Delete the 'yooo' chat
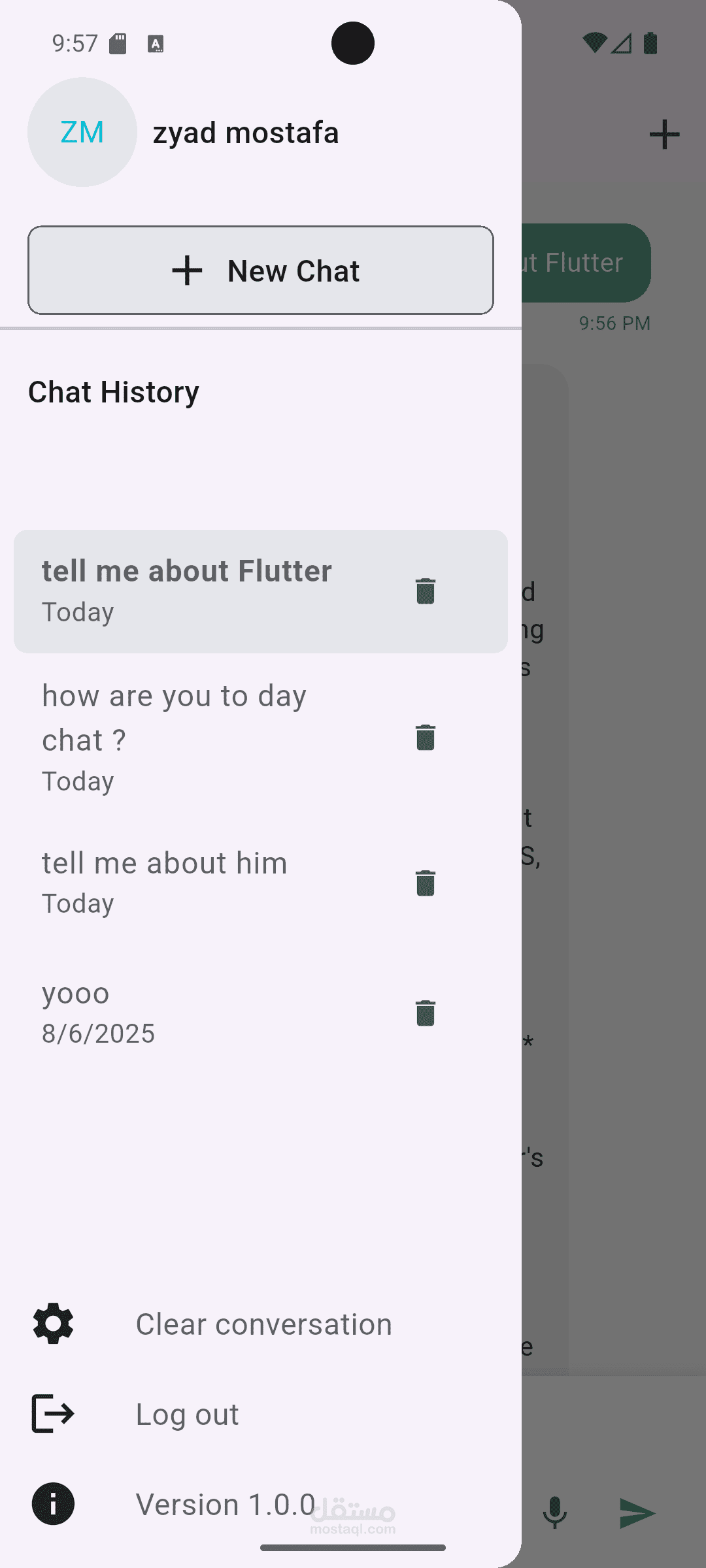The height and width of the screenshot is (1568, 706). tap(425, 1013)
